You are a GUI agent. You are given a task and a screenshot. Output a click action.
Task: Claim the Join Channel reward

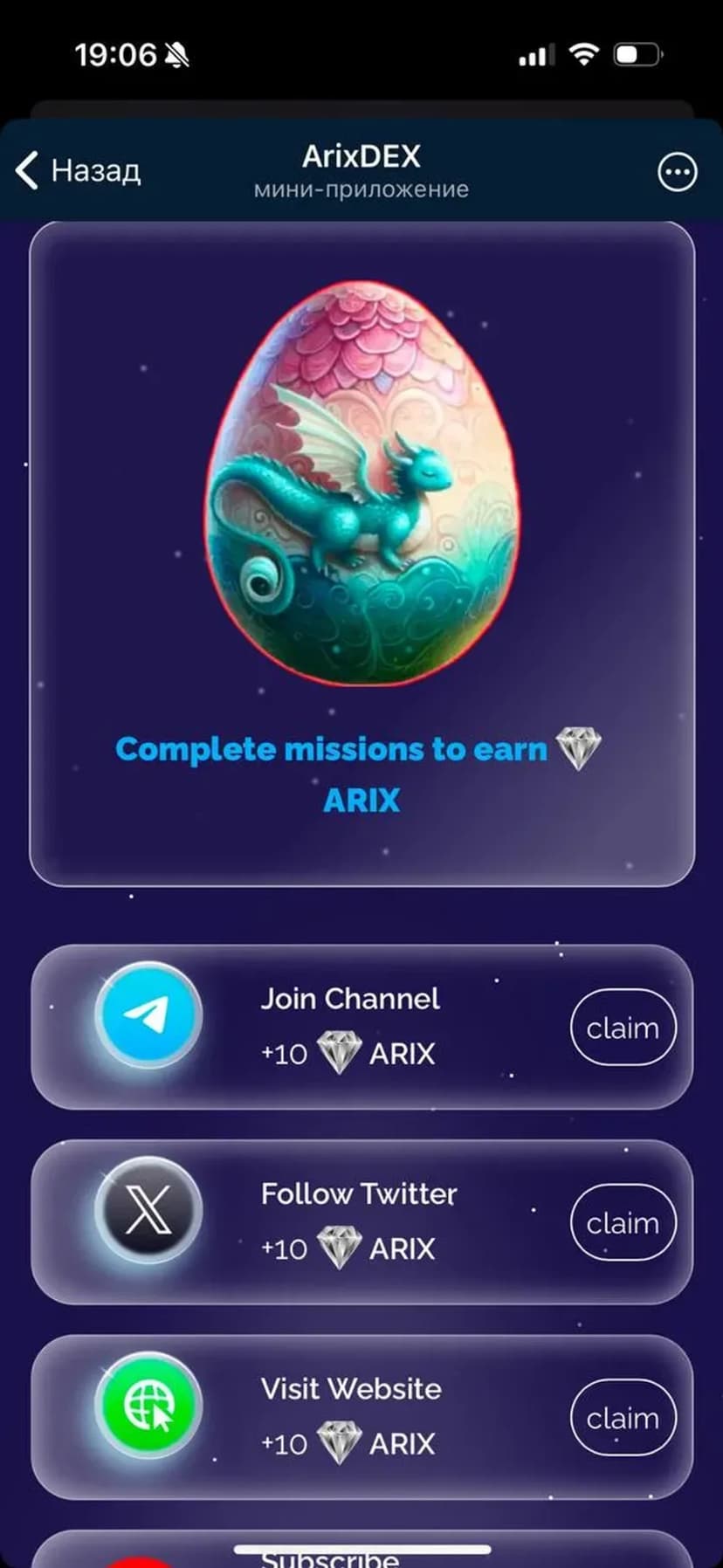[623, 1027]
